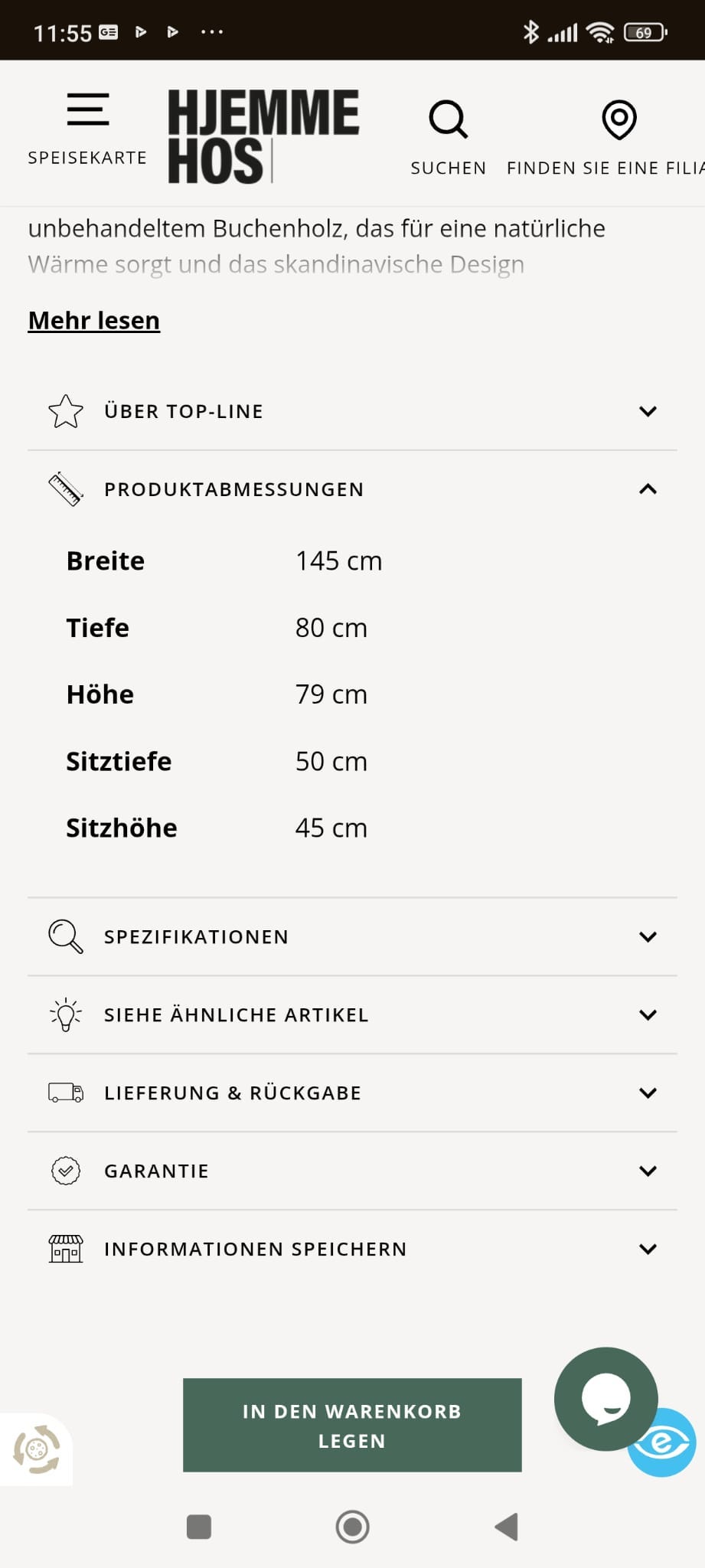Screen dimensions: 705x1568
Task: Tap the delivery truck icon
Action: coord(64,1093)
